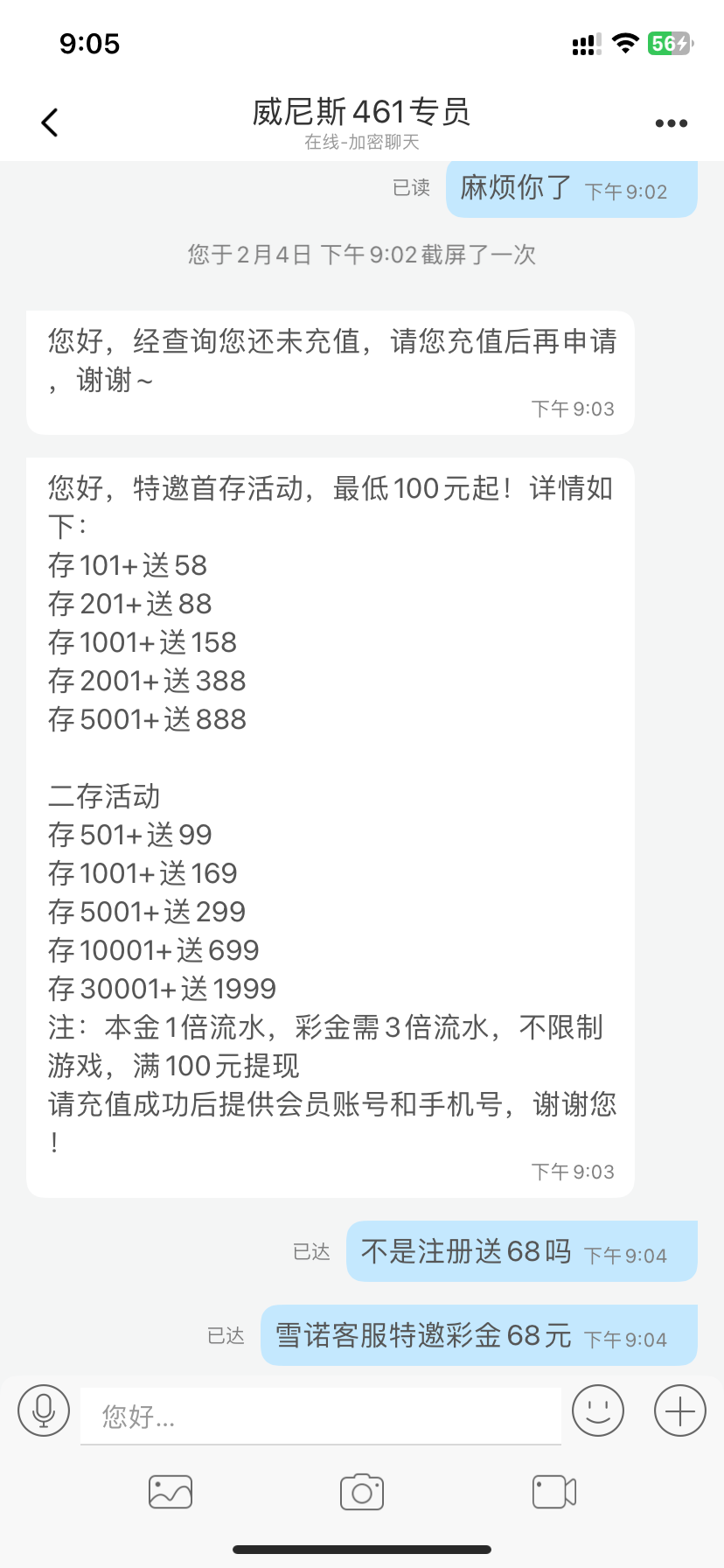The image size is (724, 1568).
Task: Open the photo gallery icon
Action: pyautogui.click(x=169, y=1492)
